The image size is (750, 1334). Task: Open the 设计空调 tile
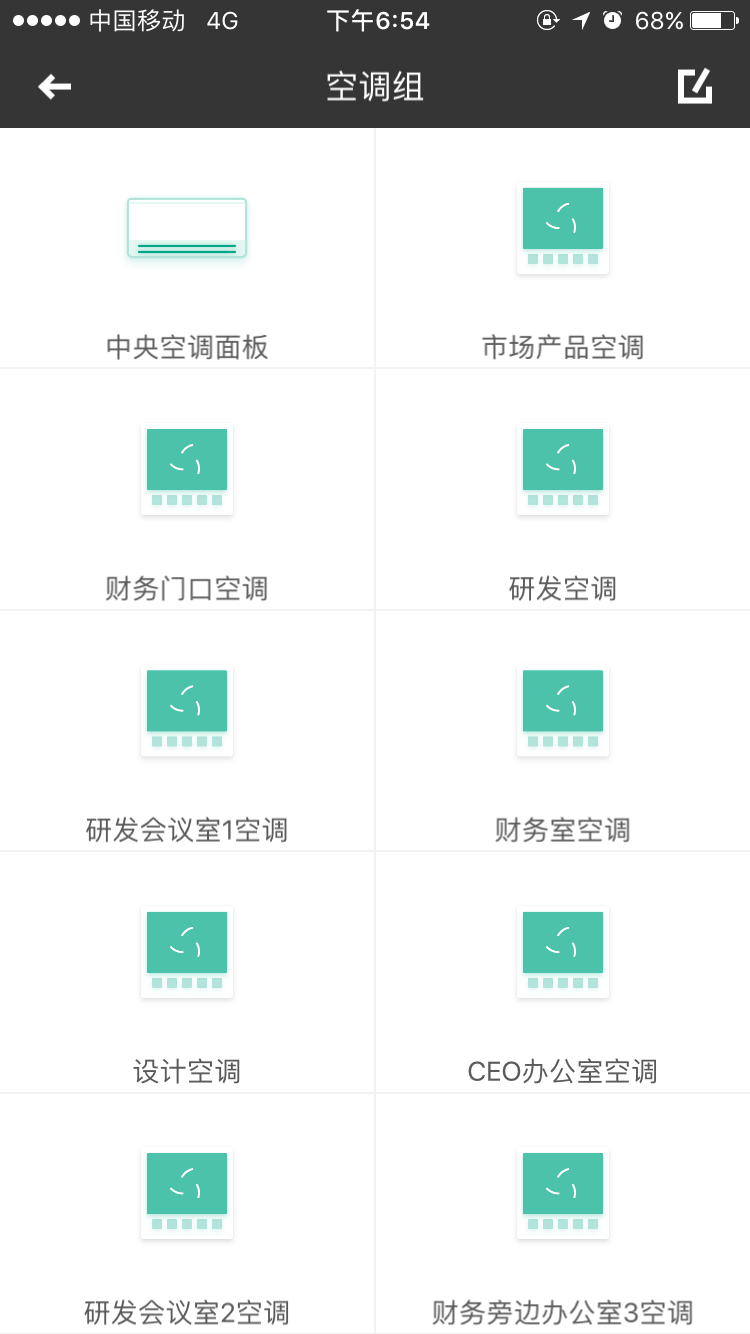pyautogui.click(x=187, y=972)
